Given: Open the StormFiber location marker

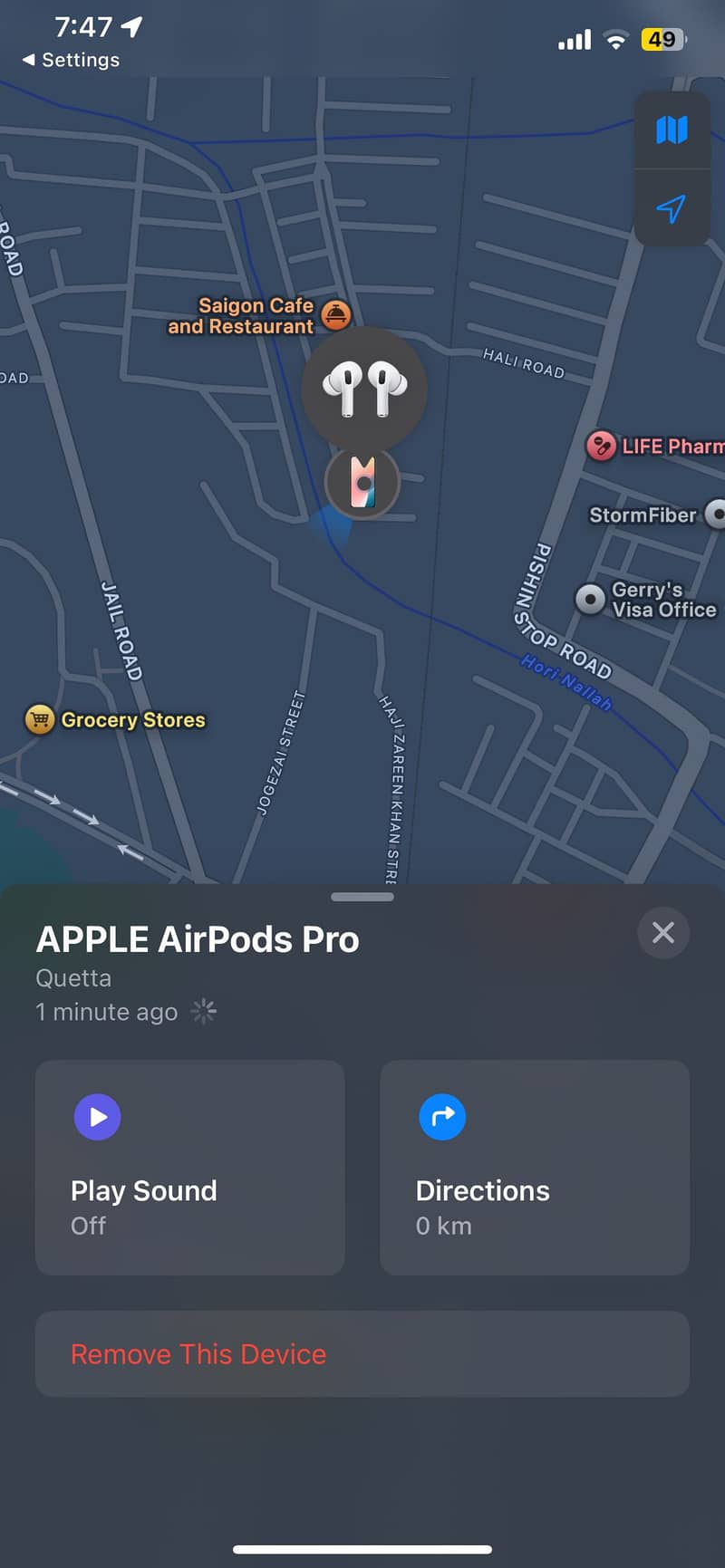Looking at the screenshot, I should point(715,515).
